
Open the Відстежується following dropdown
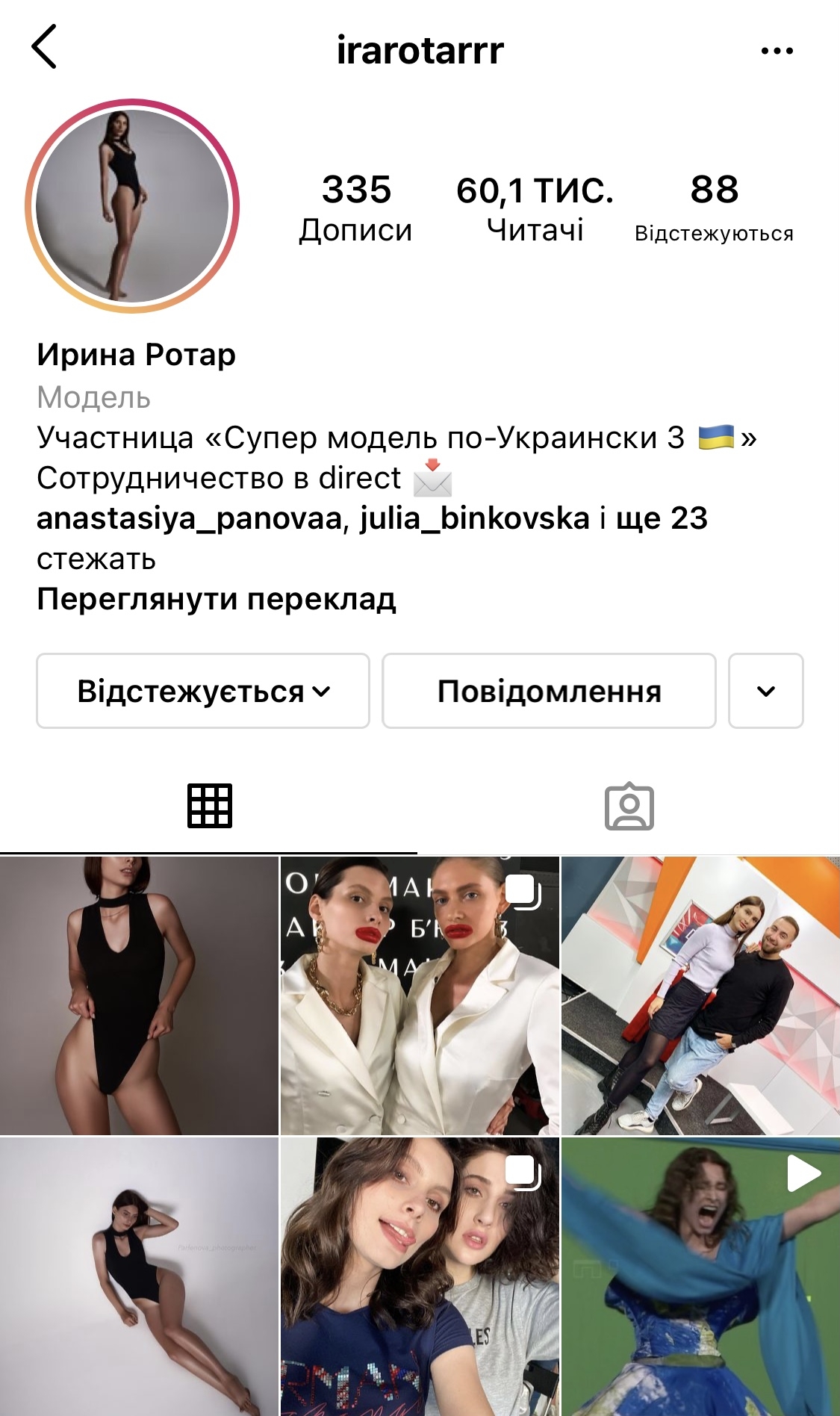coord(203,691)
